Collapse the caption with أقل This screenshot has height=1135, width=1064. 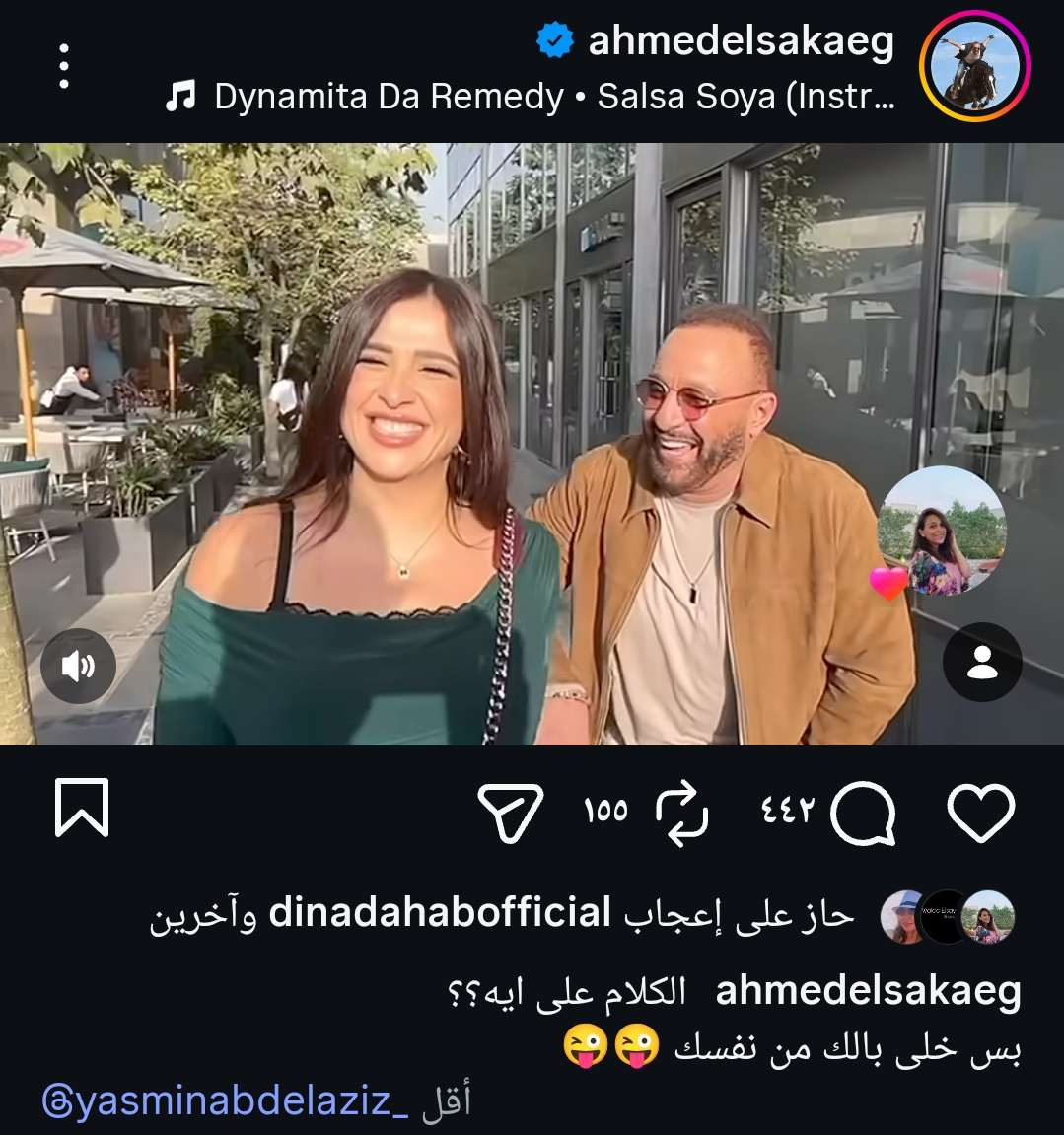pyautogui.click(x=446, y=1100)
